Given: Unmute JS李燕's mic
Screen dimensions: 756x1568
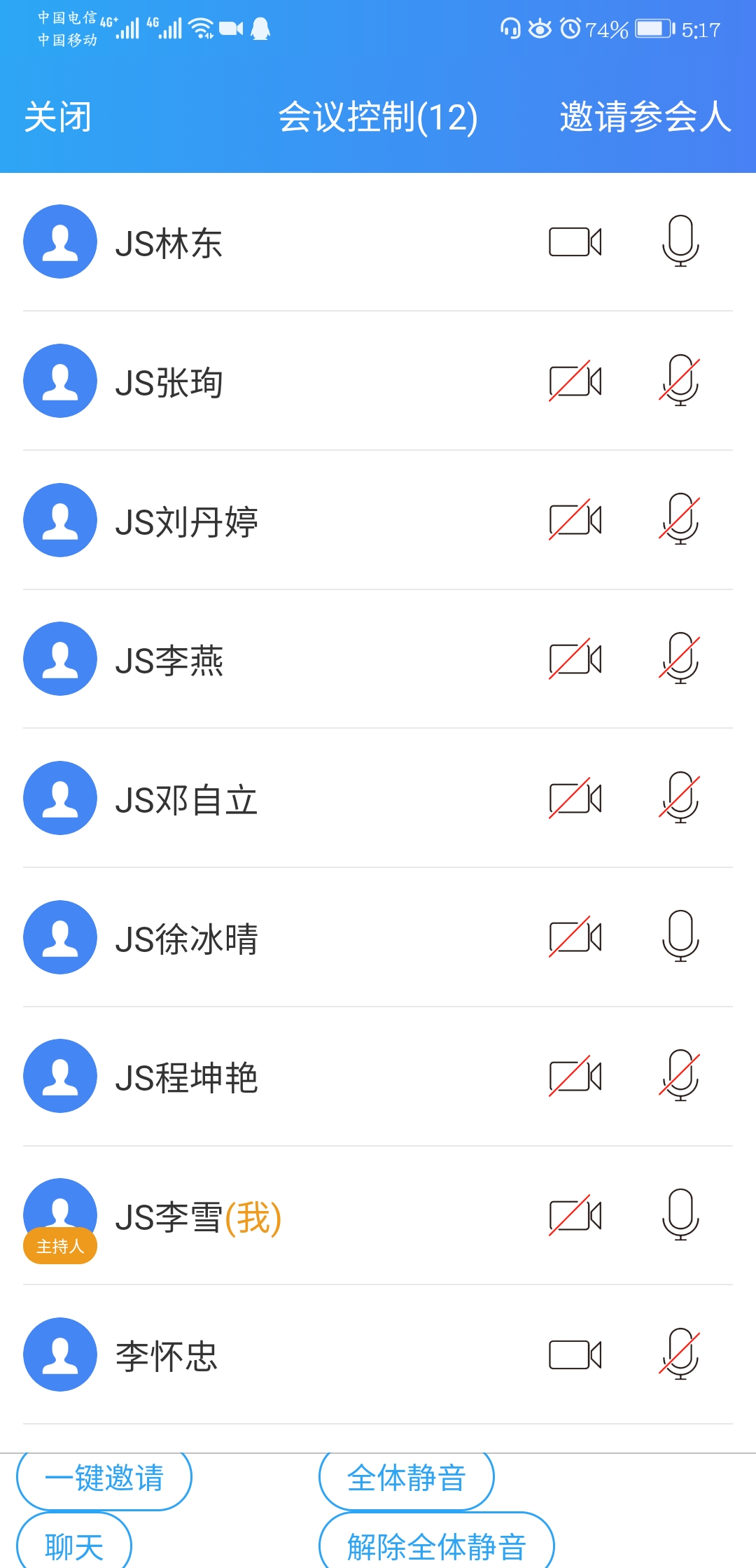Looking at the screenshot, I should coord(680,659).
